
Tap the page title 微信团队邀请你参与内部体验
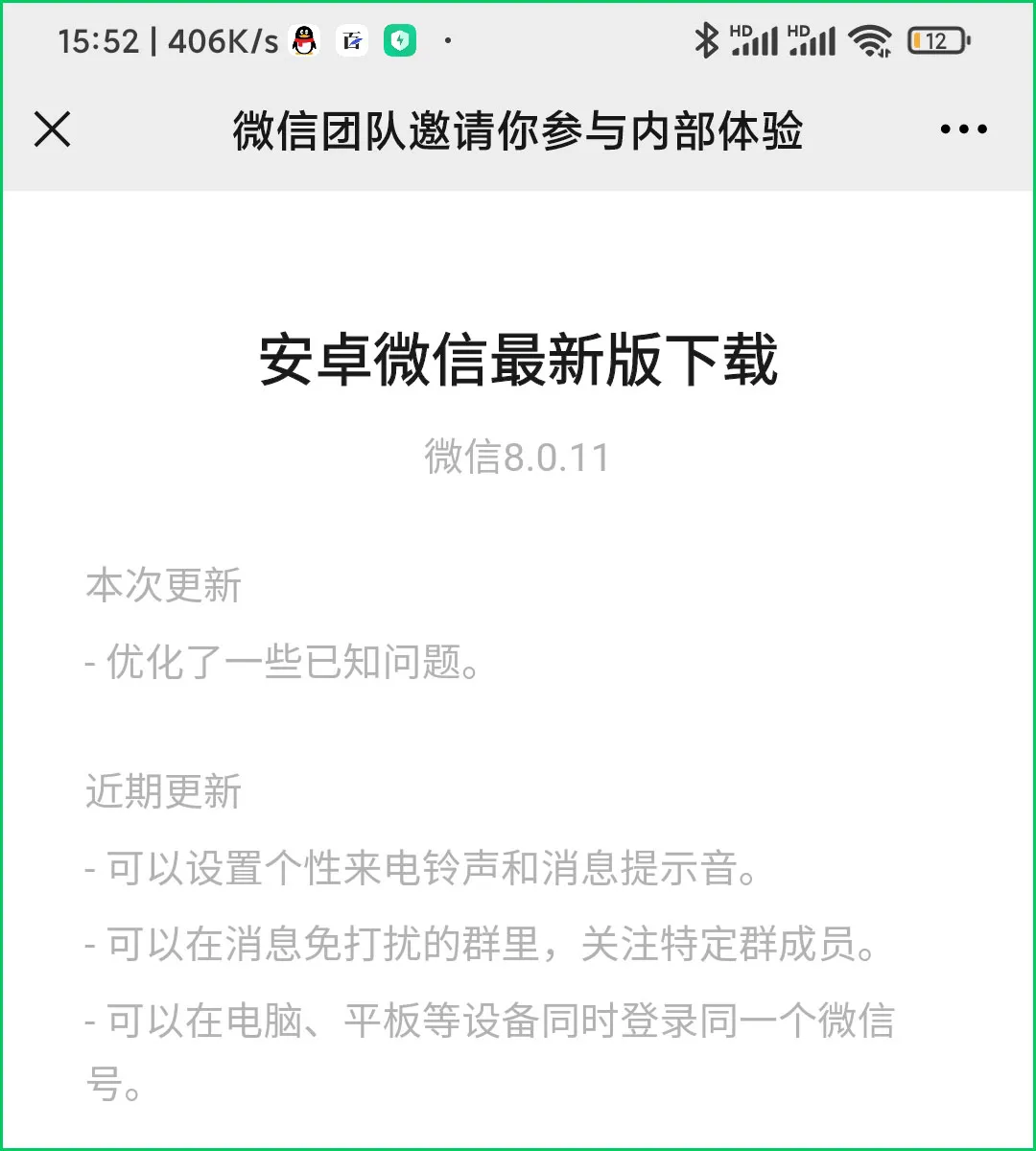pos(518,129)
